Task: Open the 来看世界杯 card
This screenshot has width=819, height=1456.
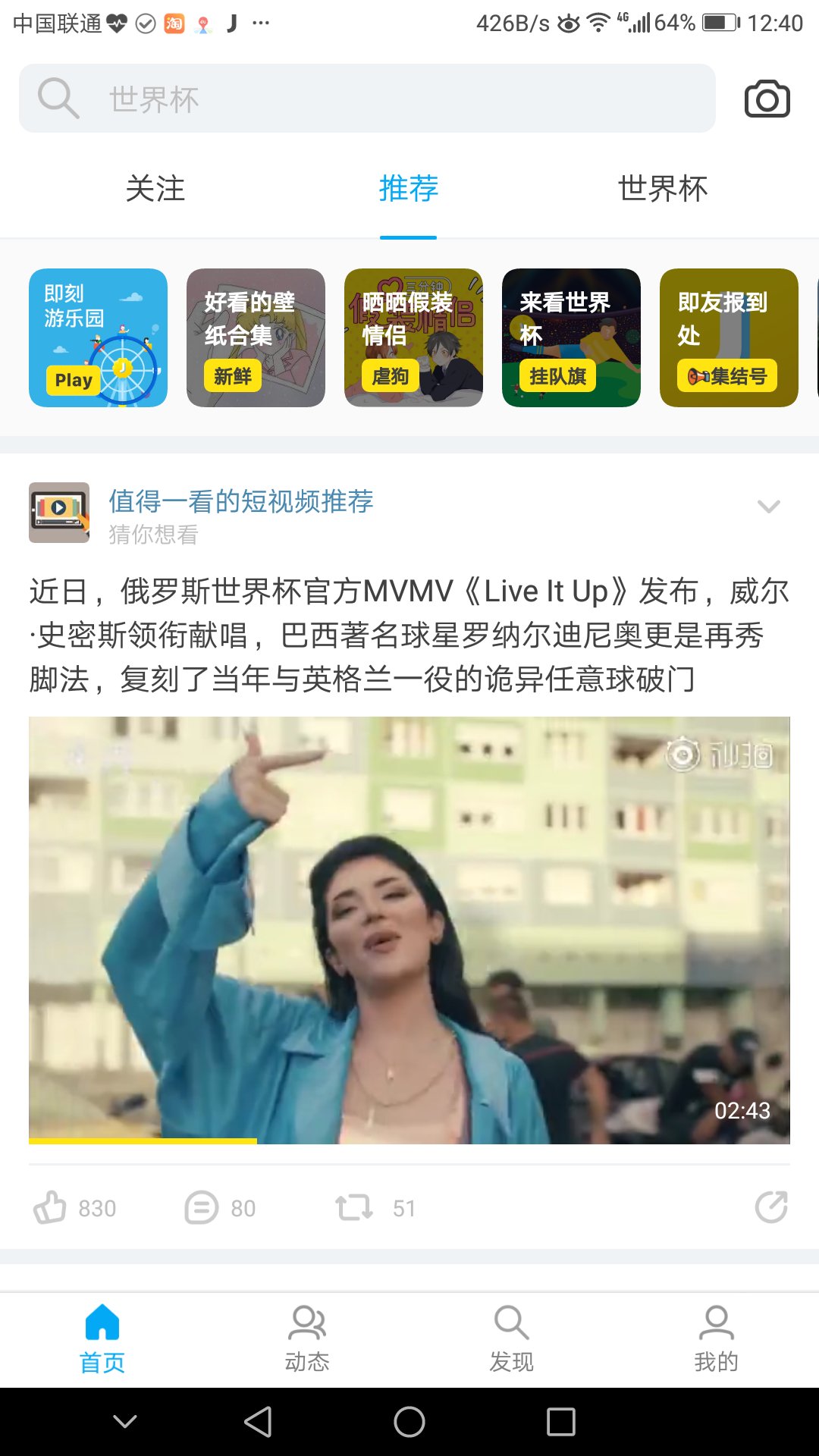Action: point(571,337)
